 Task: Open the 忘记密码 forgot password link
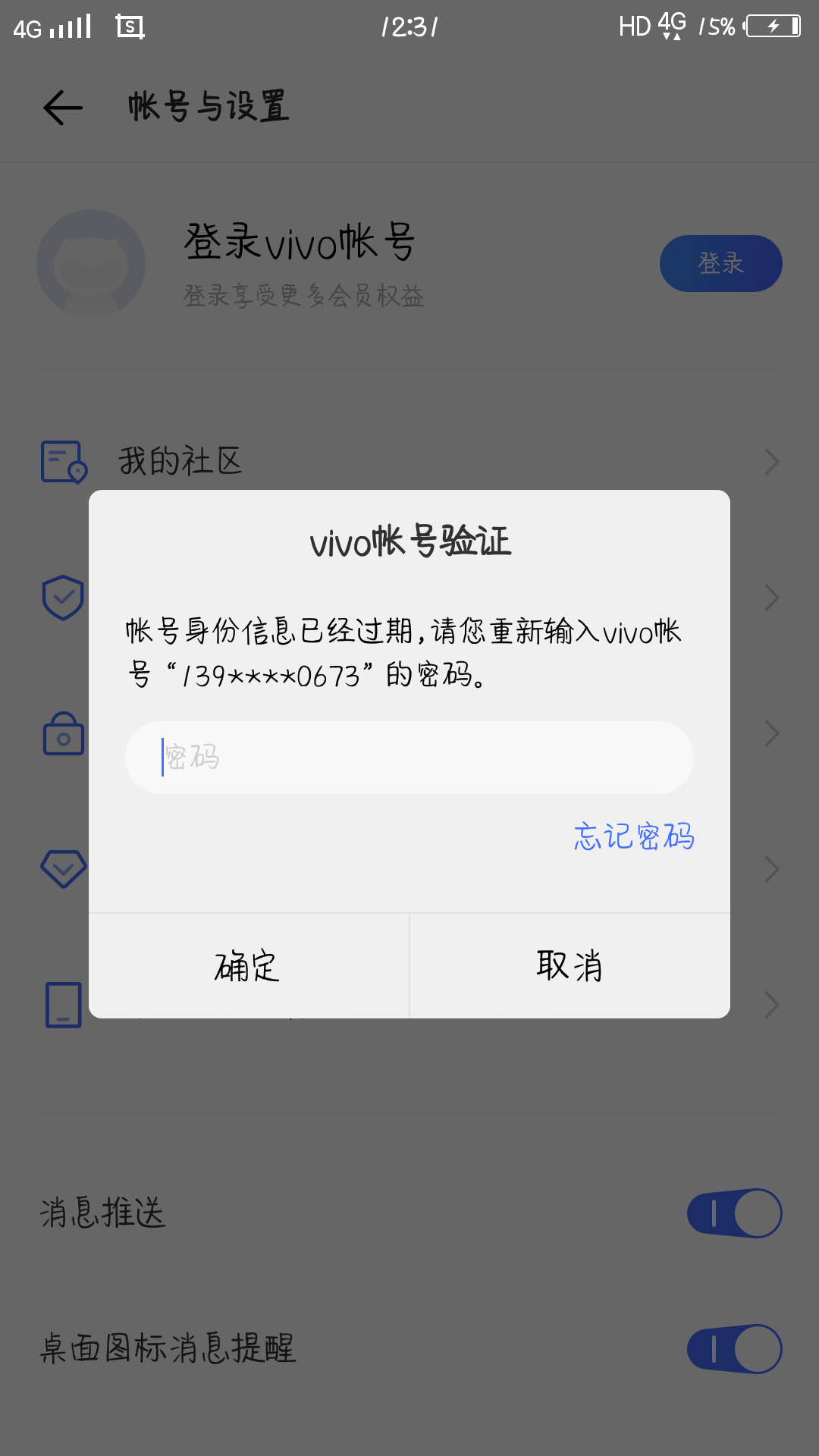pyautogui.click(x=634, y=836)
